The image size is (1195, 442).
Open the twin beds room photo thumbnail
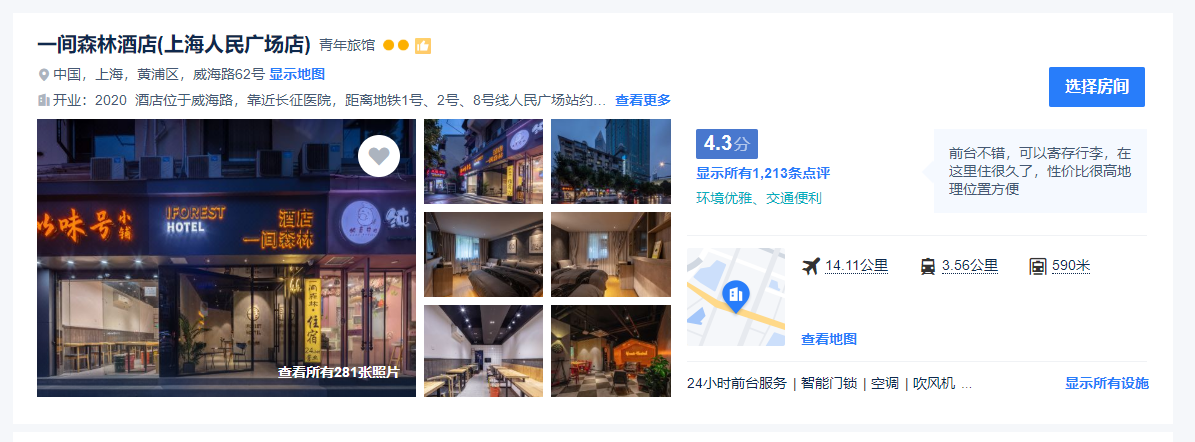tap(610, 254)
